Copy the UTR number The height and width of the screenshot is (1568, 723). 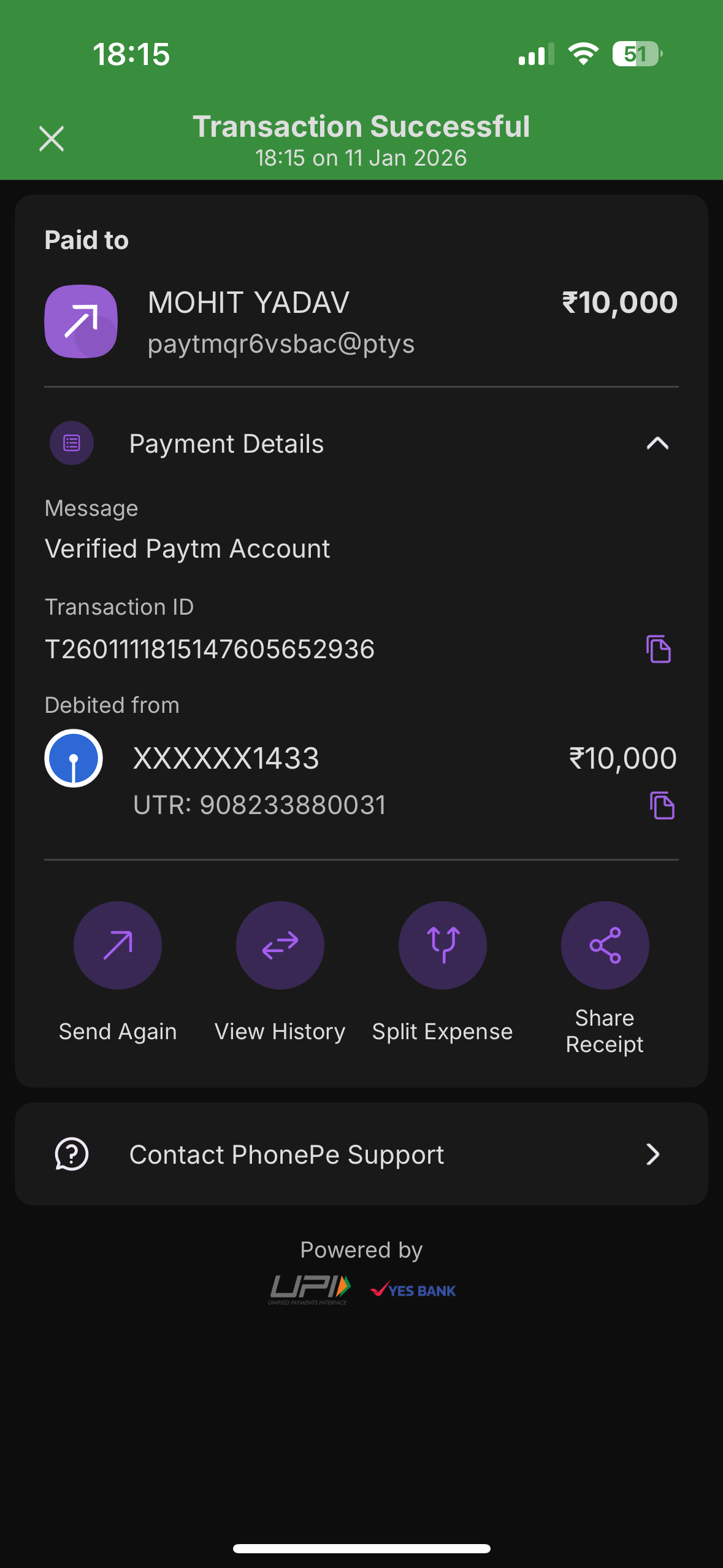click(662, 805)
